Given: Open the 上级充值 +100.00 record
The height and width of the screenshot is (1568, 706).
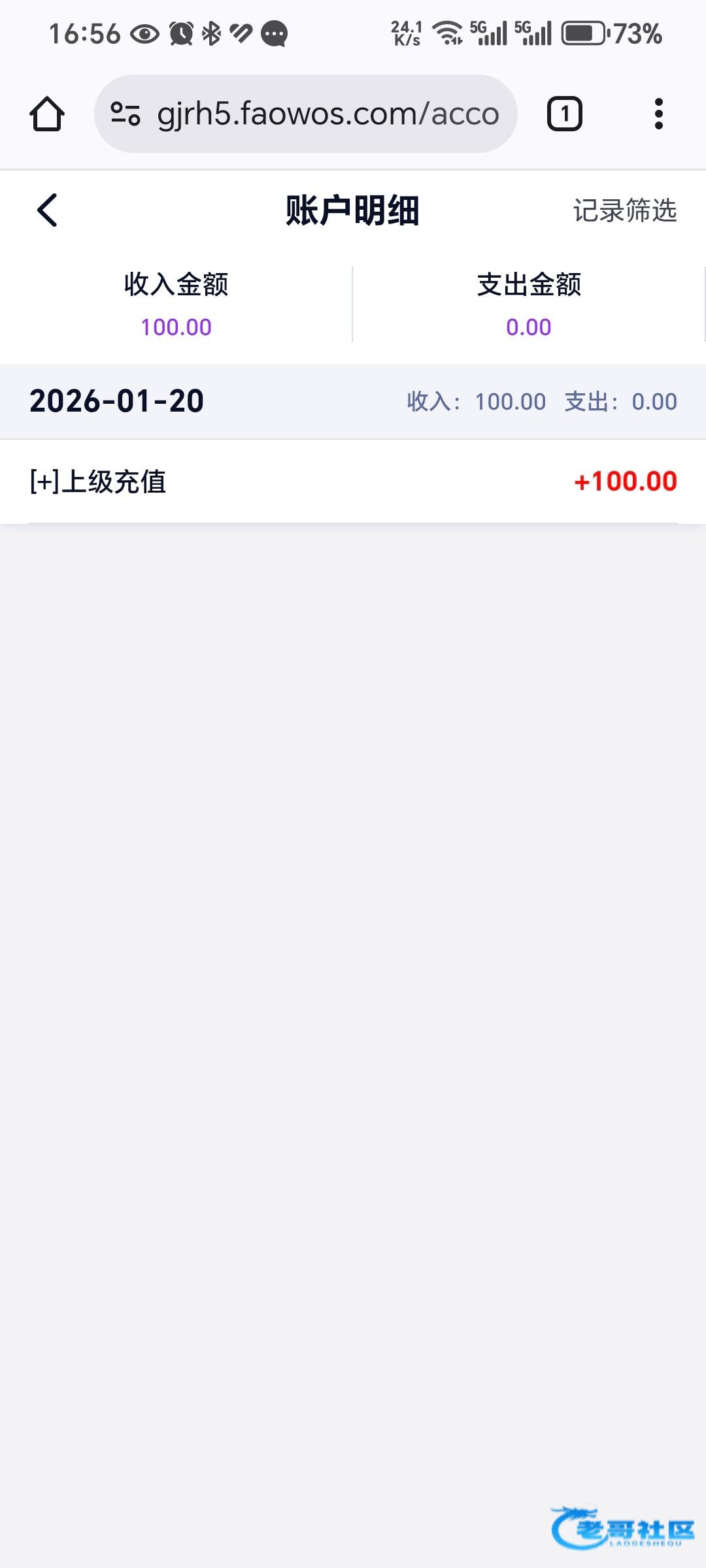Looking at the screenshot, I should [x=353, y=482].
